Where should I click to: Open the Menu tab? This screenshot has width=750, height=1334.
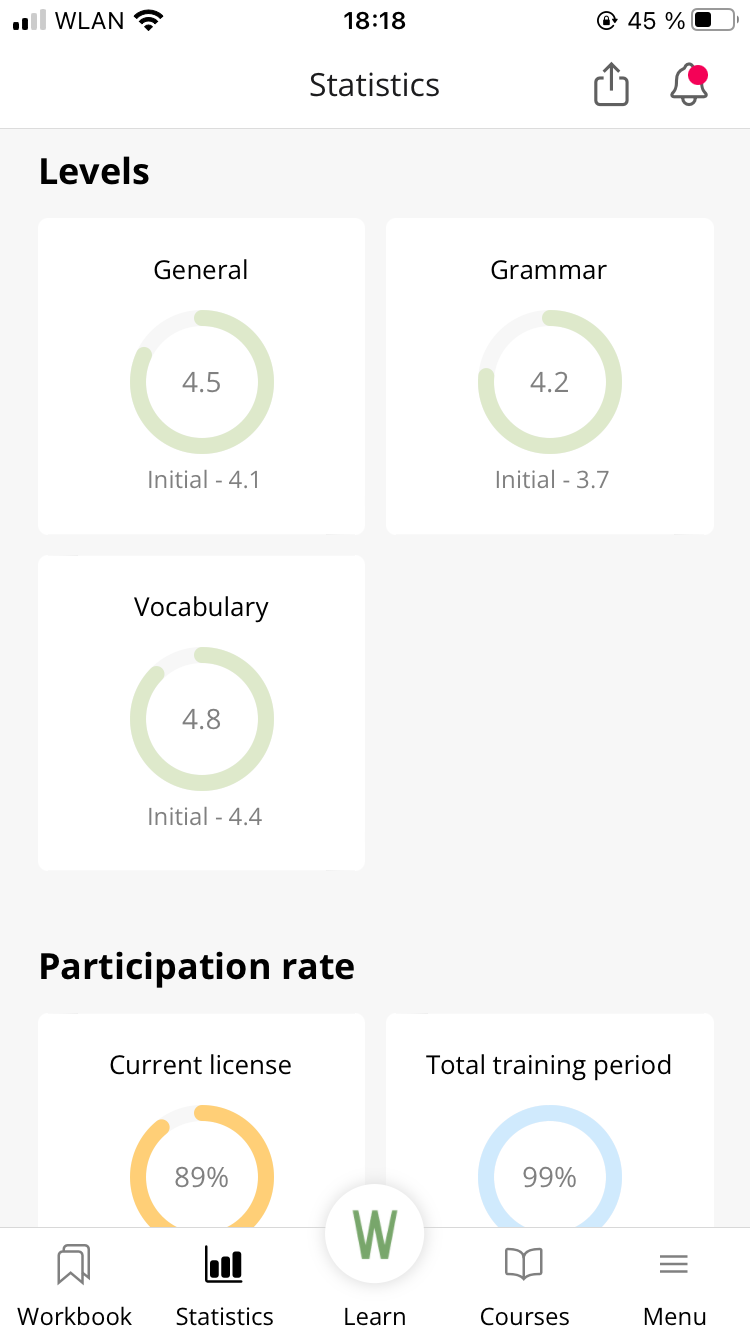(674, 1285)
